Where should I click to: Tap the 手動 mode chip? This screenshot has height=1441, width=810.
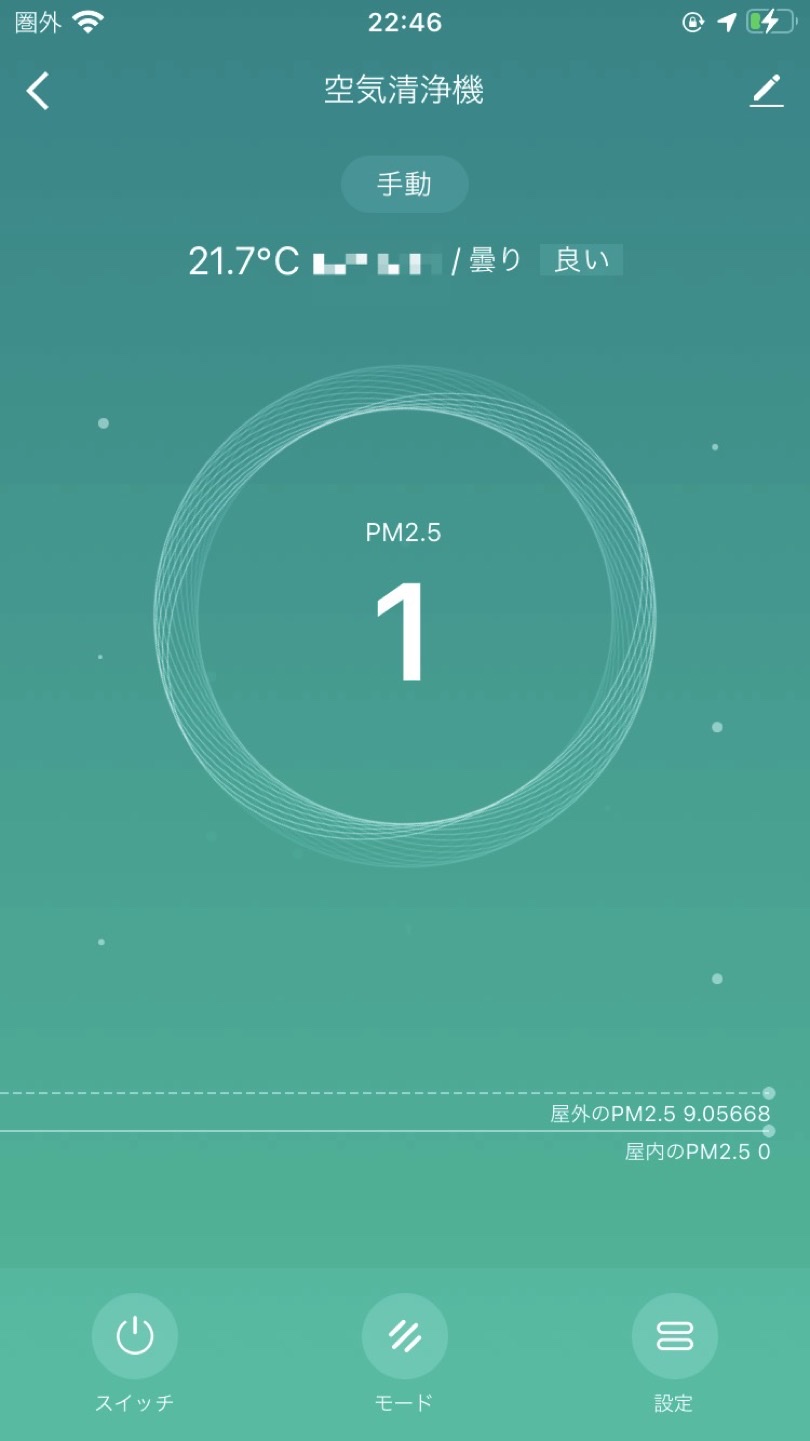[x=404, y=184]
